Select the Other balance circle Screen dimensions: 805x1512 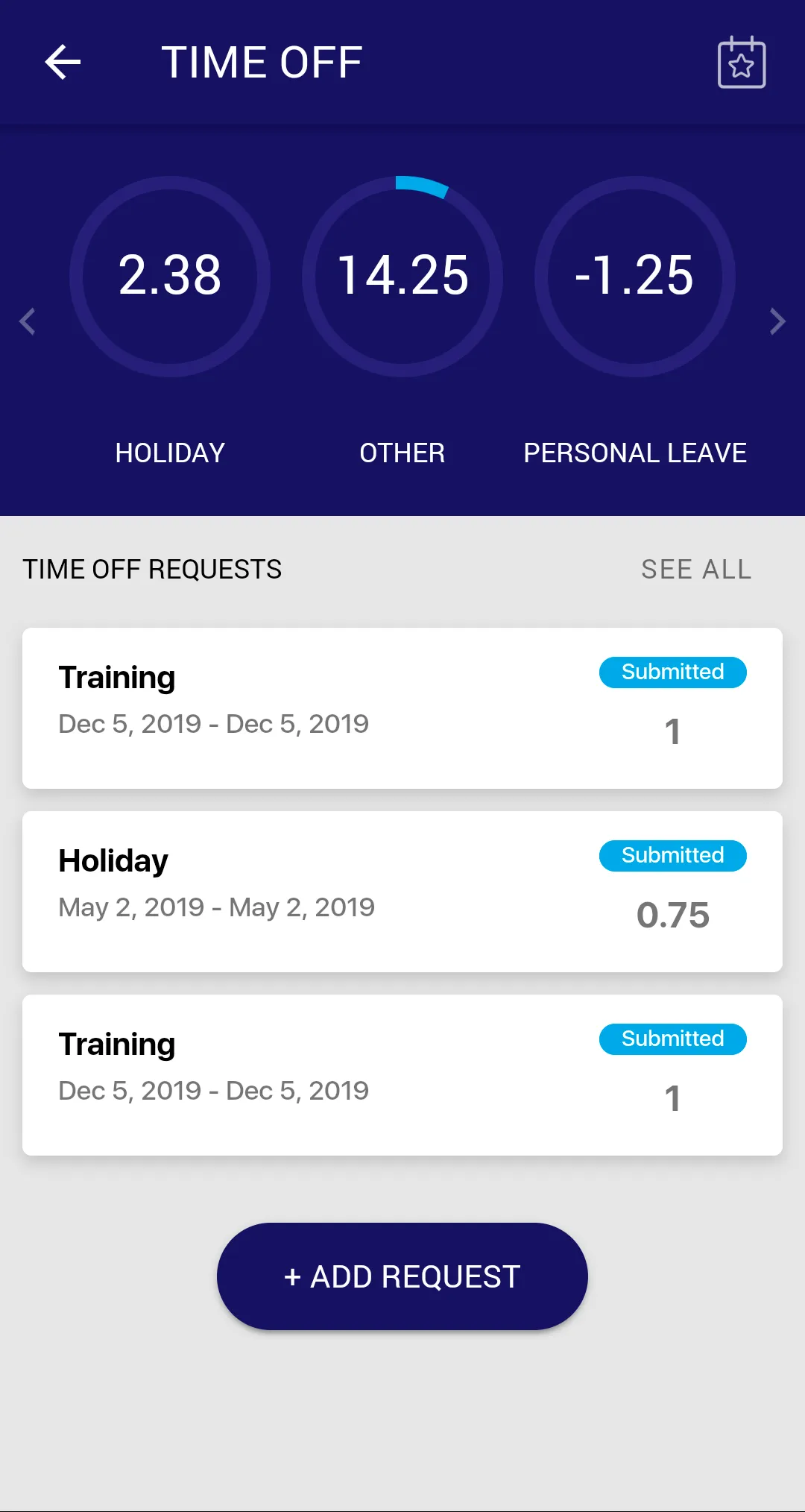[x=402, y=277]
